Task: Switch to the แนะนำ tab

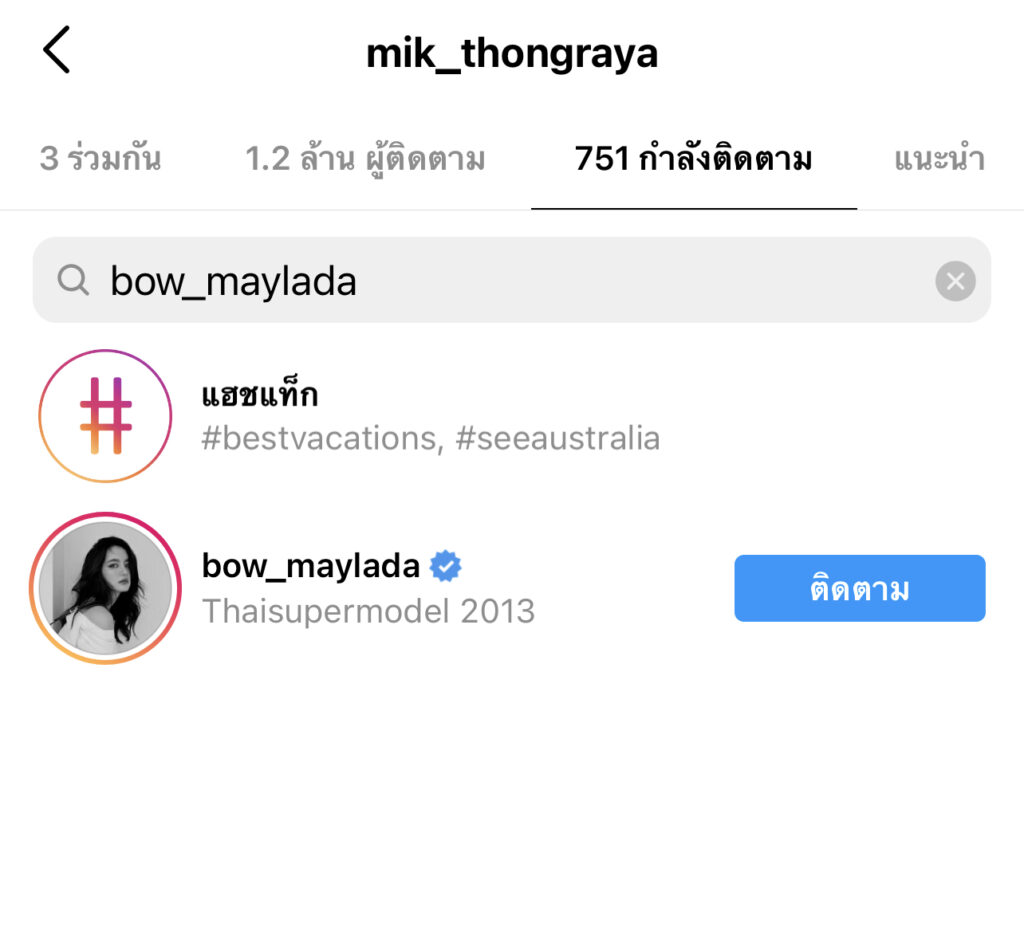Action: (939, 159)
